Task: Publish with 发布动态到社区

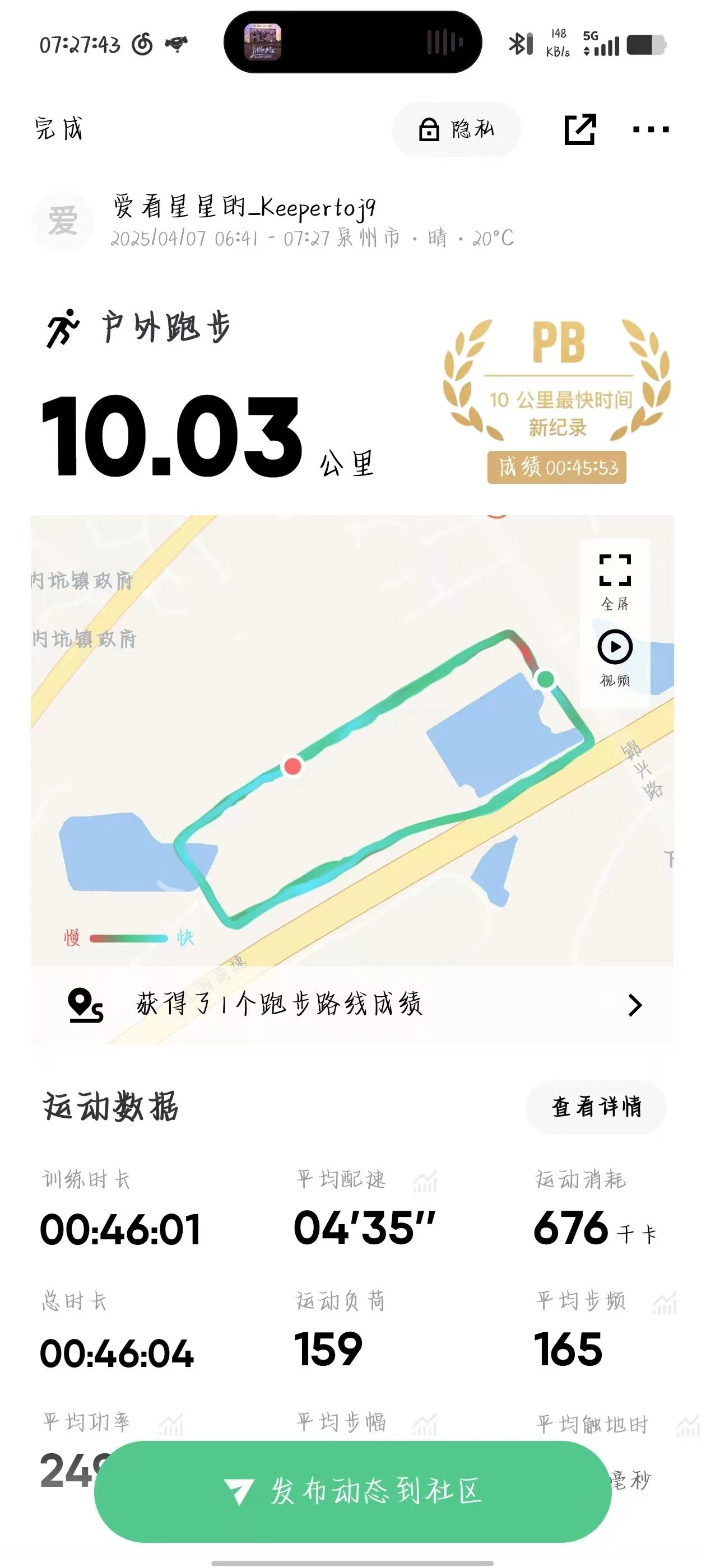Action: coord(352,1491)
